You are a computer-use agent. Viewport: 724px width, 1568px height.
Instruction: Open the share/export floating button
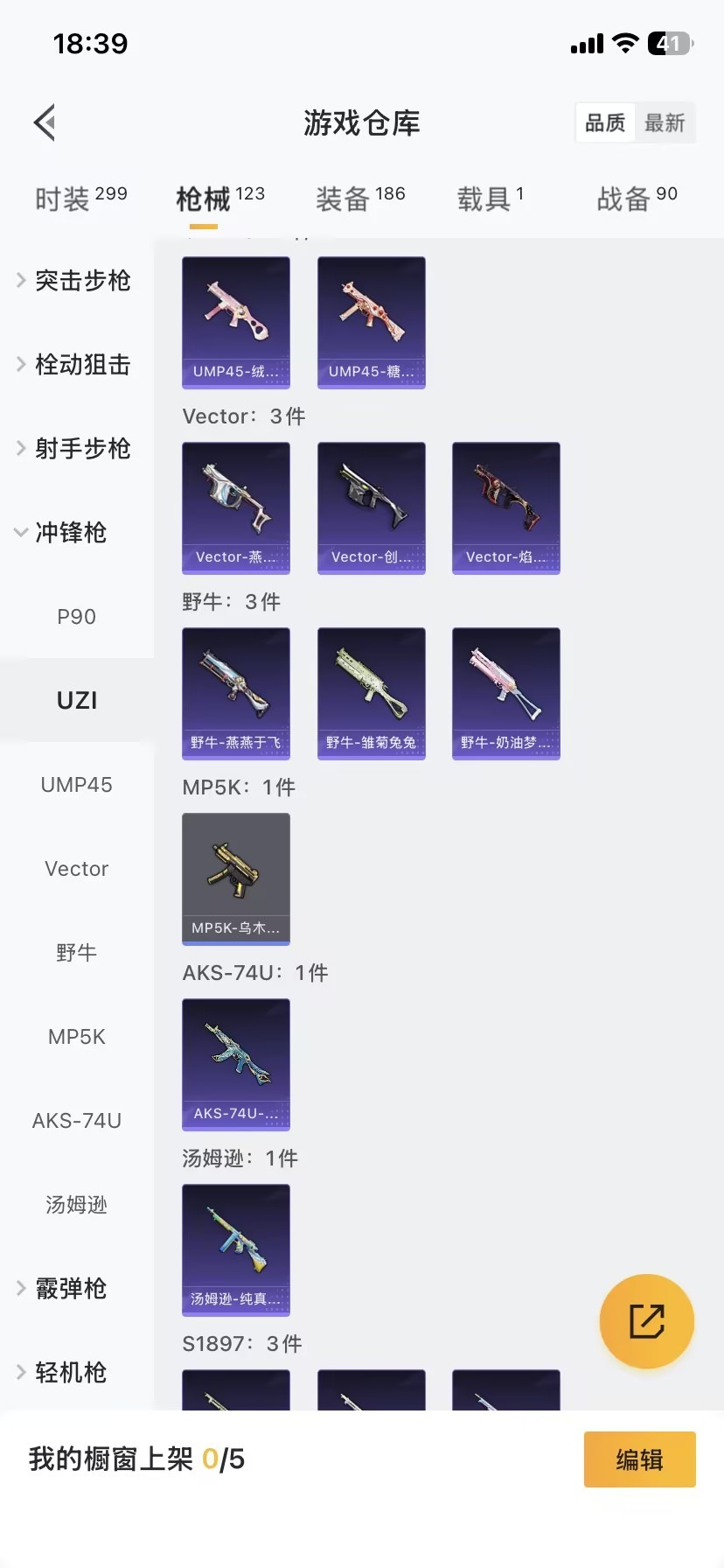[646, 1321]
